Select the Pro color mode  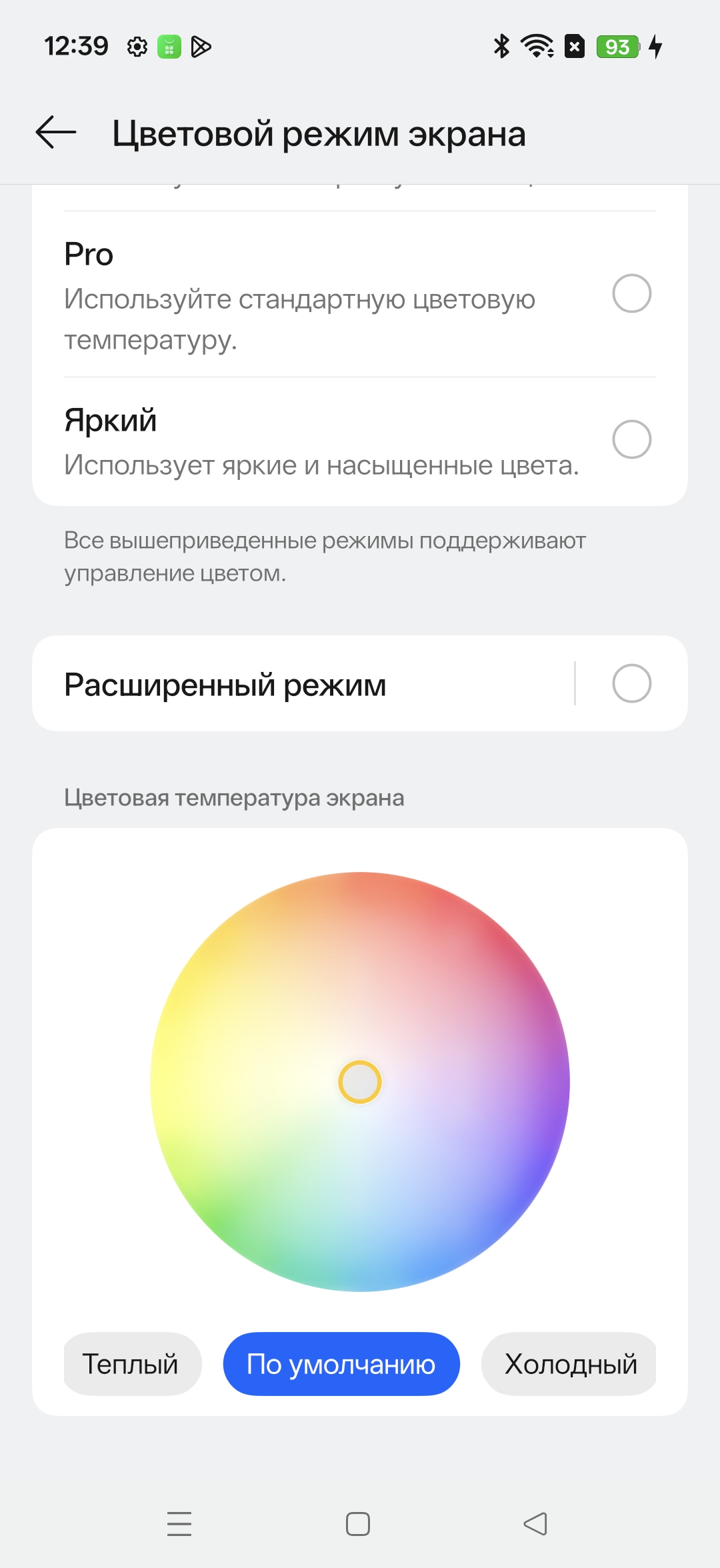(x=631, y=293)
